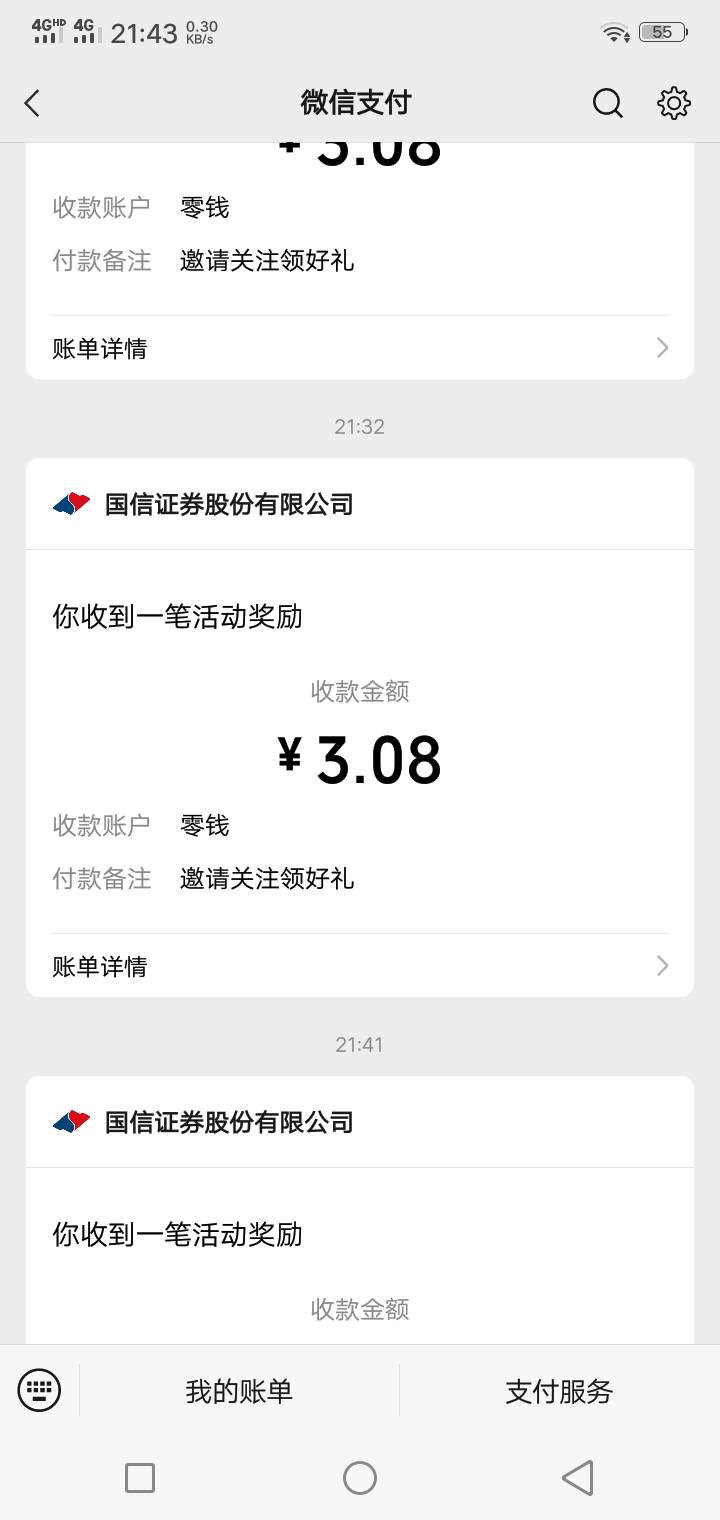Open the 支付服务 menu

point(559,1391)
